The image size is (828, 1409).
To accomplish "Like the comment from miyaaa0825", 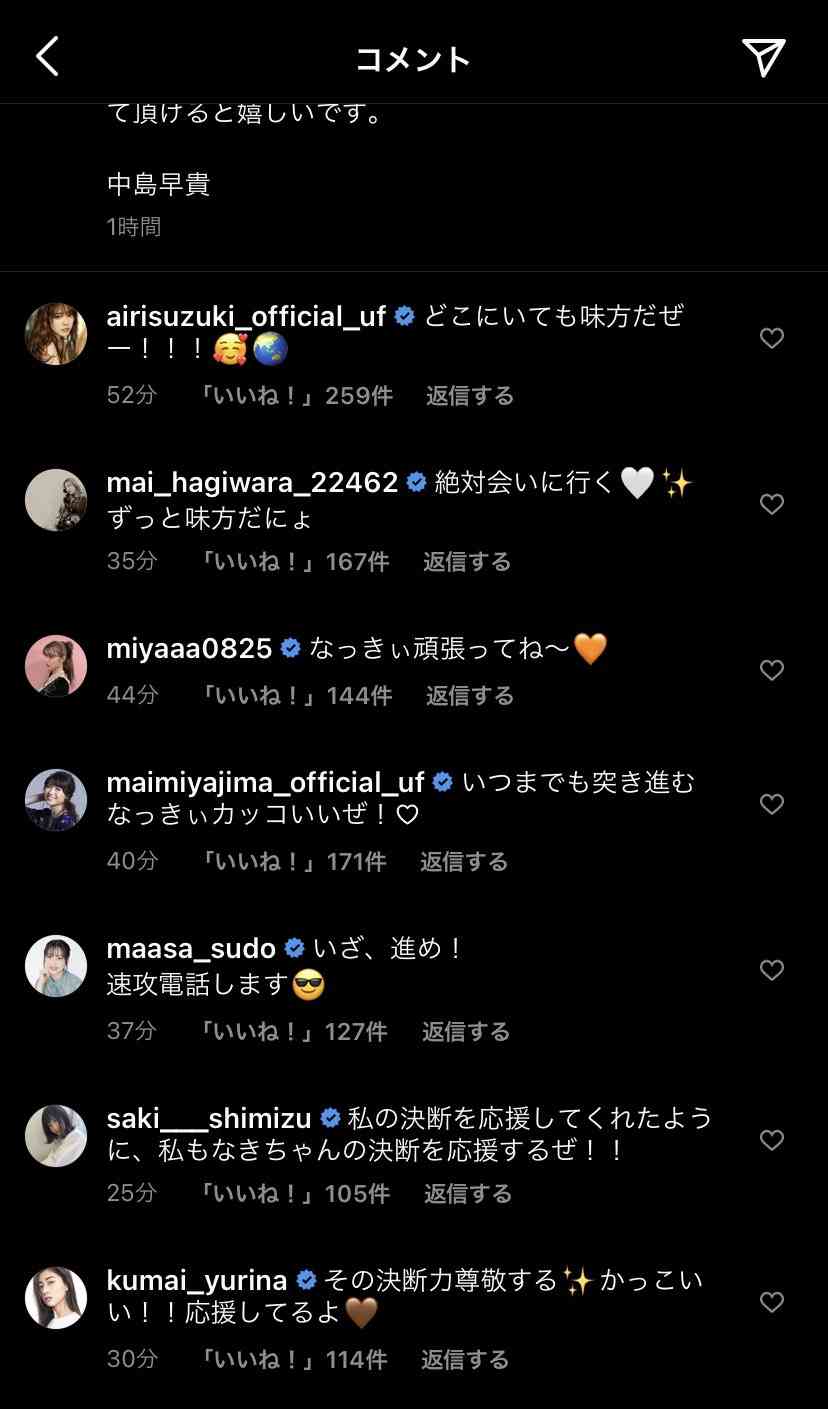I will [772, 670].
